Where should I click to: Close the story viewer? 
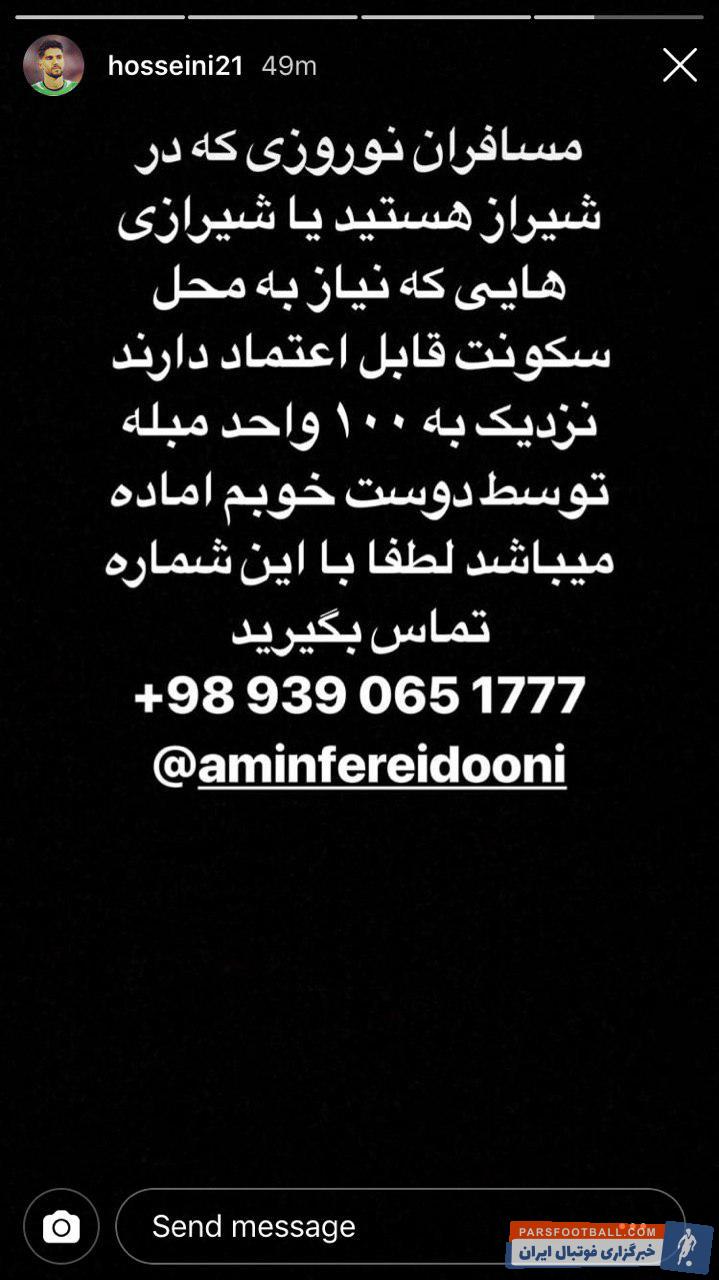(680, 66)
